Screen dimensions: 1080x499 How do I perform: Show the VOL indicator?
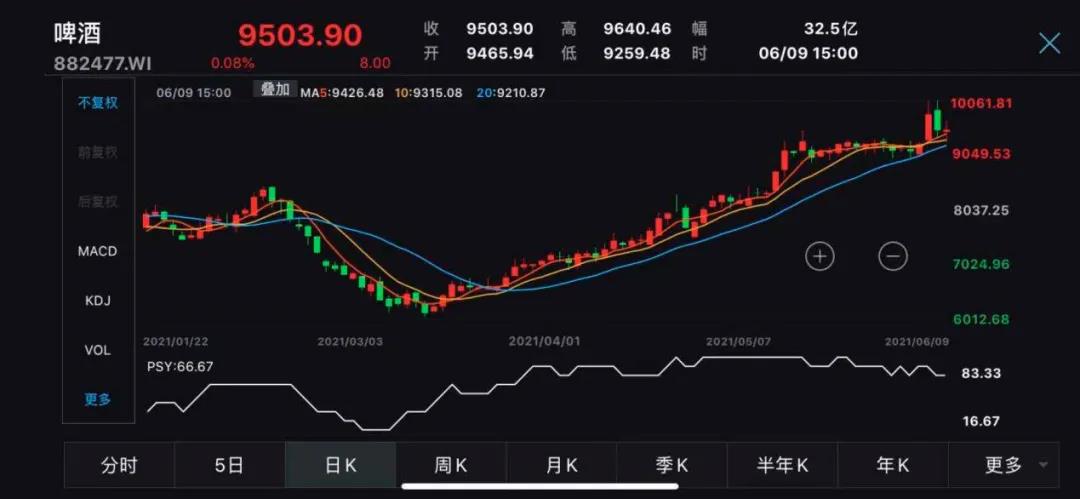click(x=98, y=350)
